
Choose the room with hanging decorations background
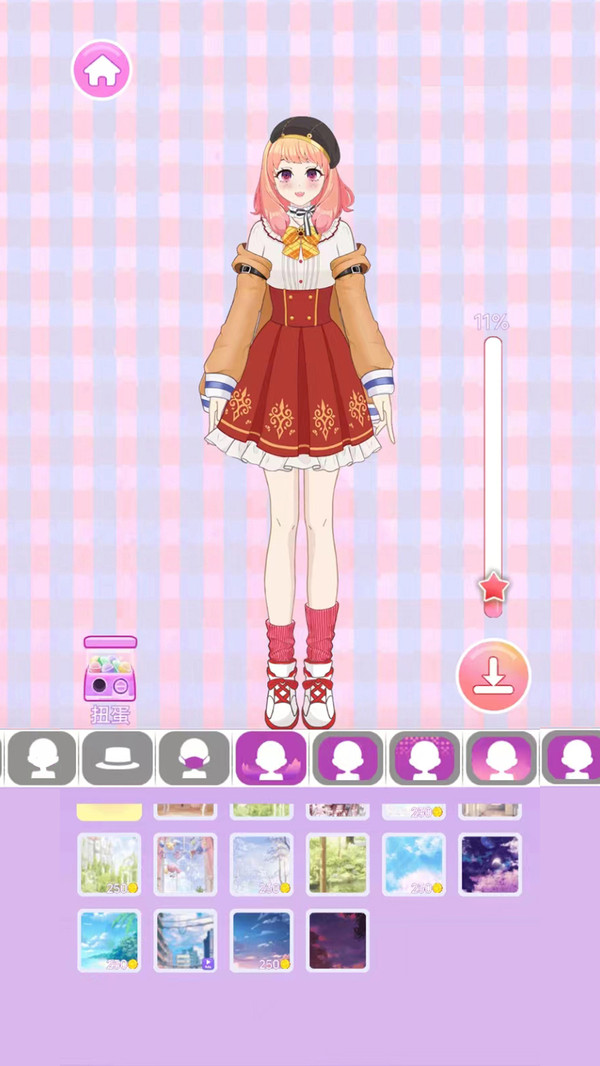pyautogui.click(x=186, y=864)
